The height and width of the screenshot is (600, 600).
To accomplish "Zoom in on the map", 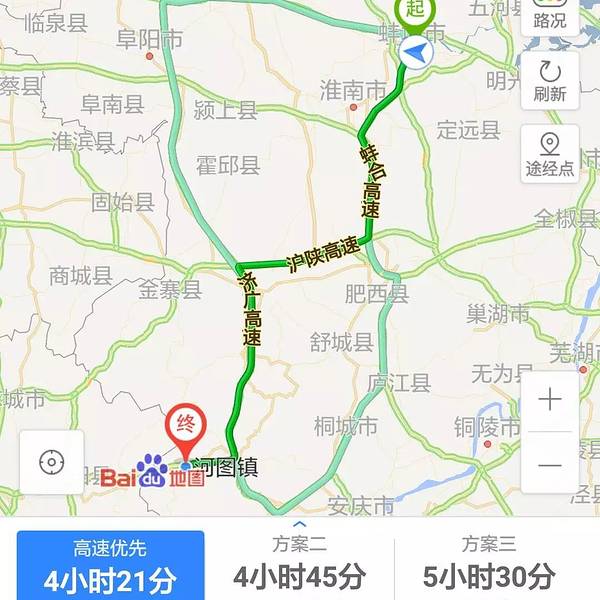I will tap(549, 401).
